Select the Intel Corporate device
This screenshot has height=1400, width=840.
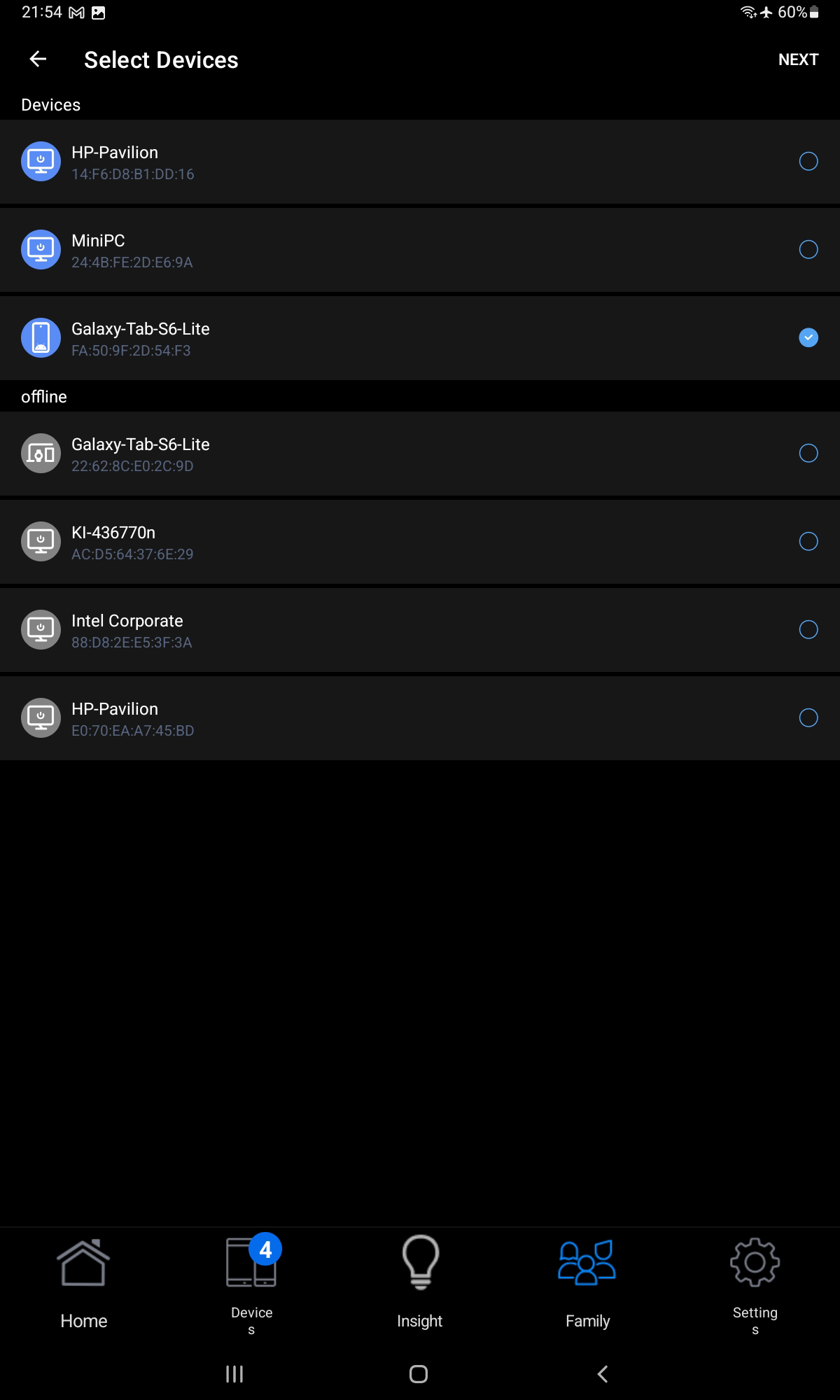[x=808, y=630]
